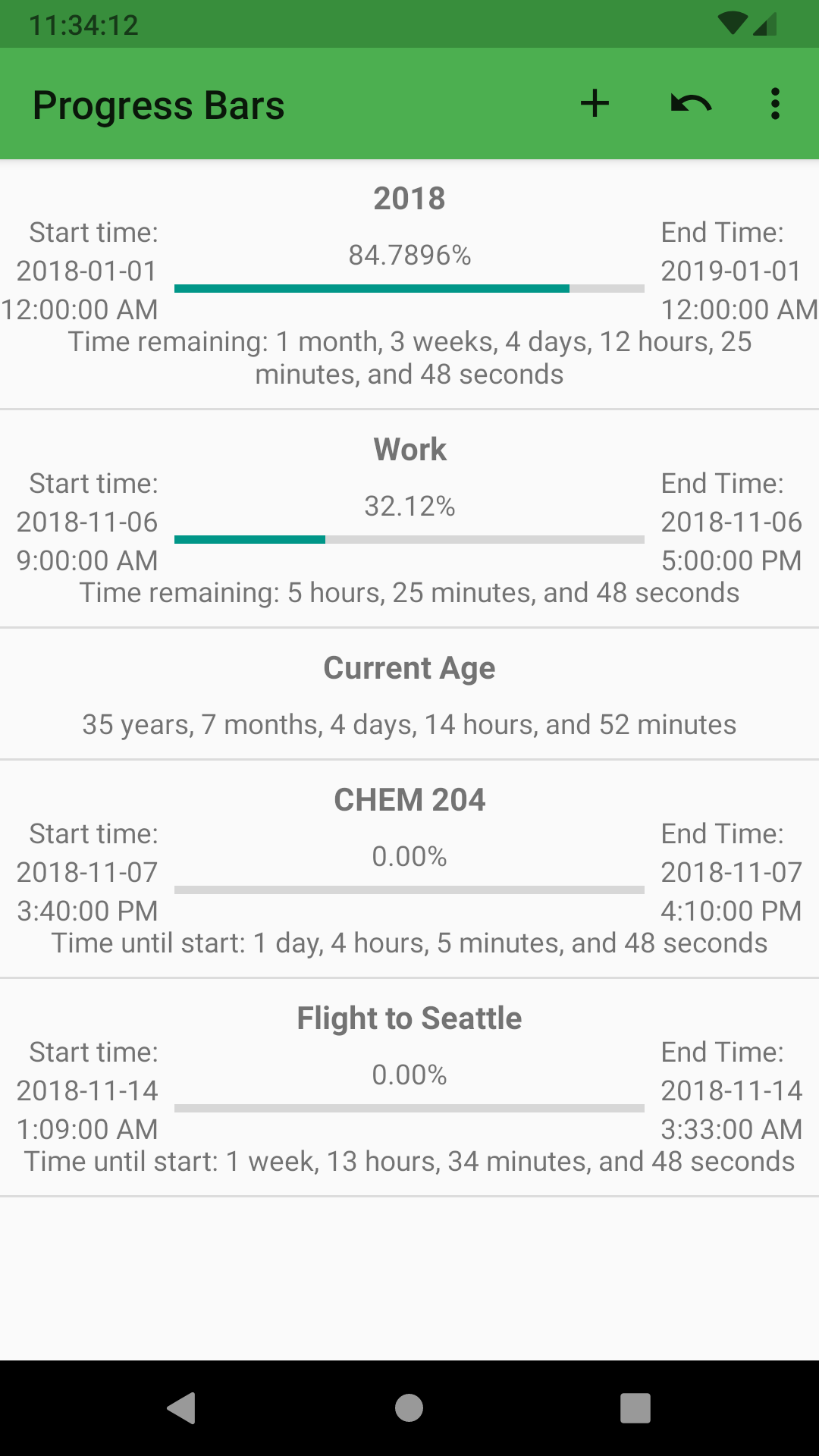Go back using the system back button
819x1456 pixels.
(182, 1408)
